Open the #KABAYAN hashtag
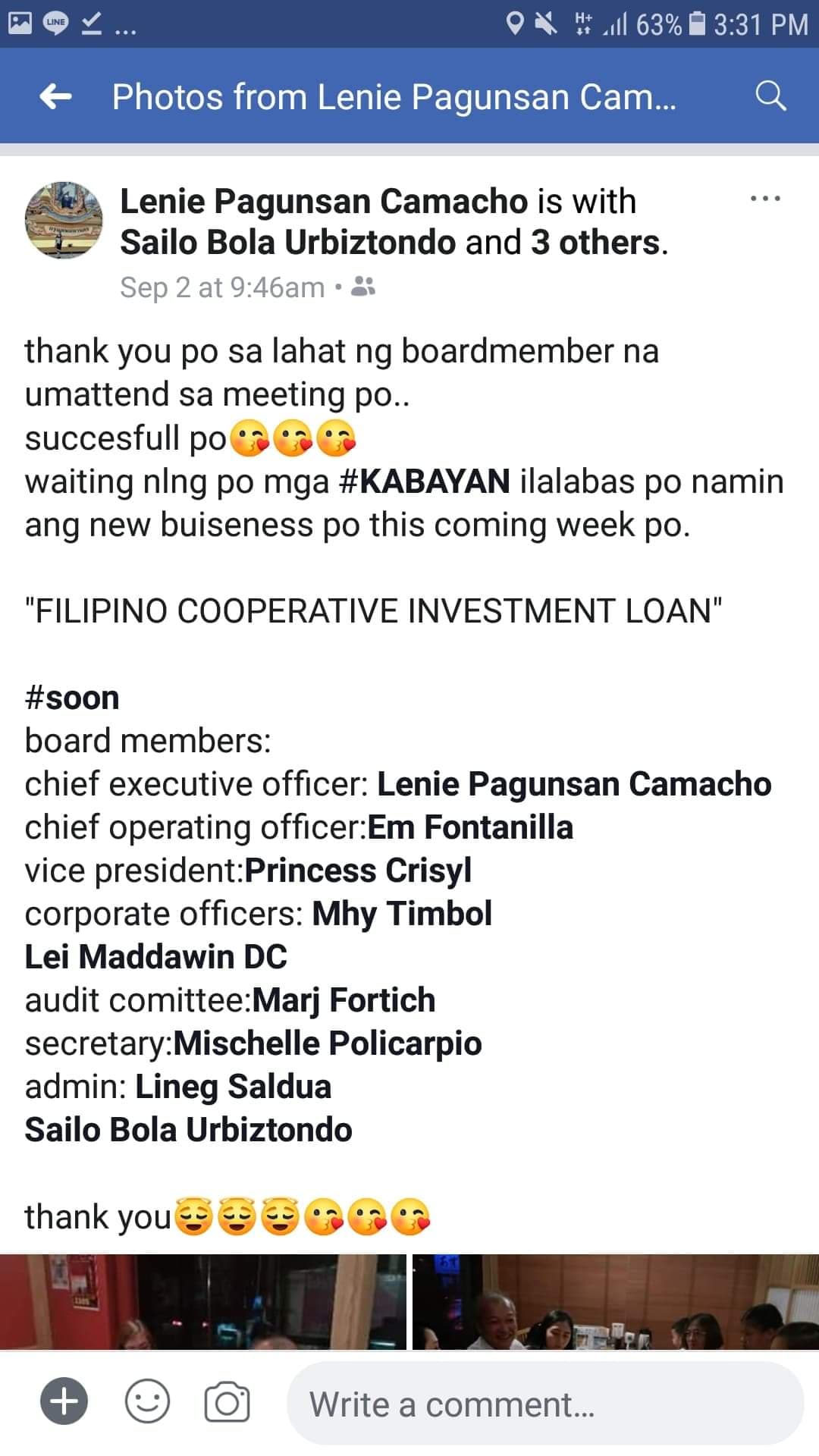Screen dimensions: 819x1456 [x=424, y=482]
